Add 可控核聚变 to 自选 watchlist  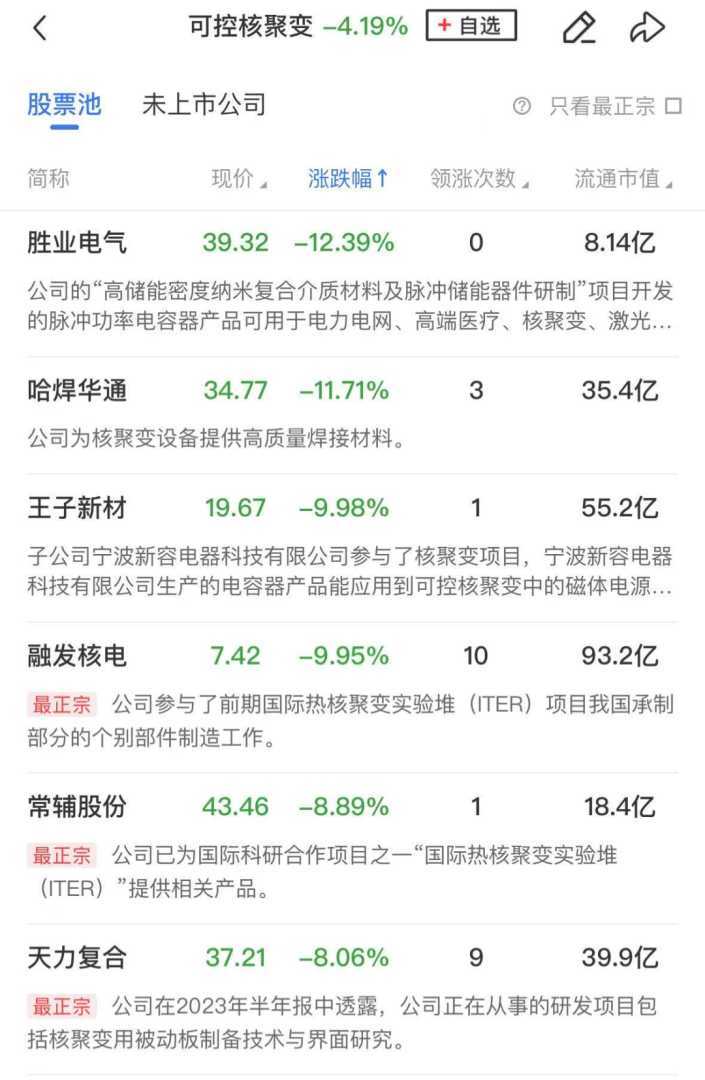[471, 27]
